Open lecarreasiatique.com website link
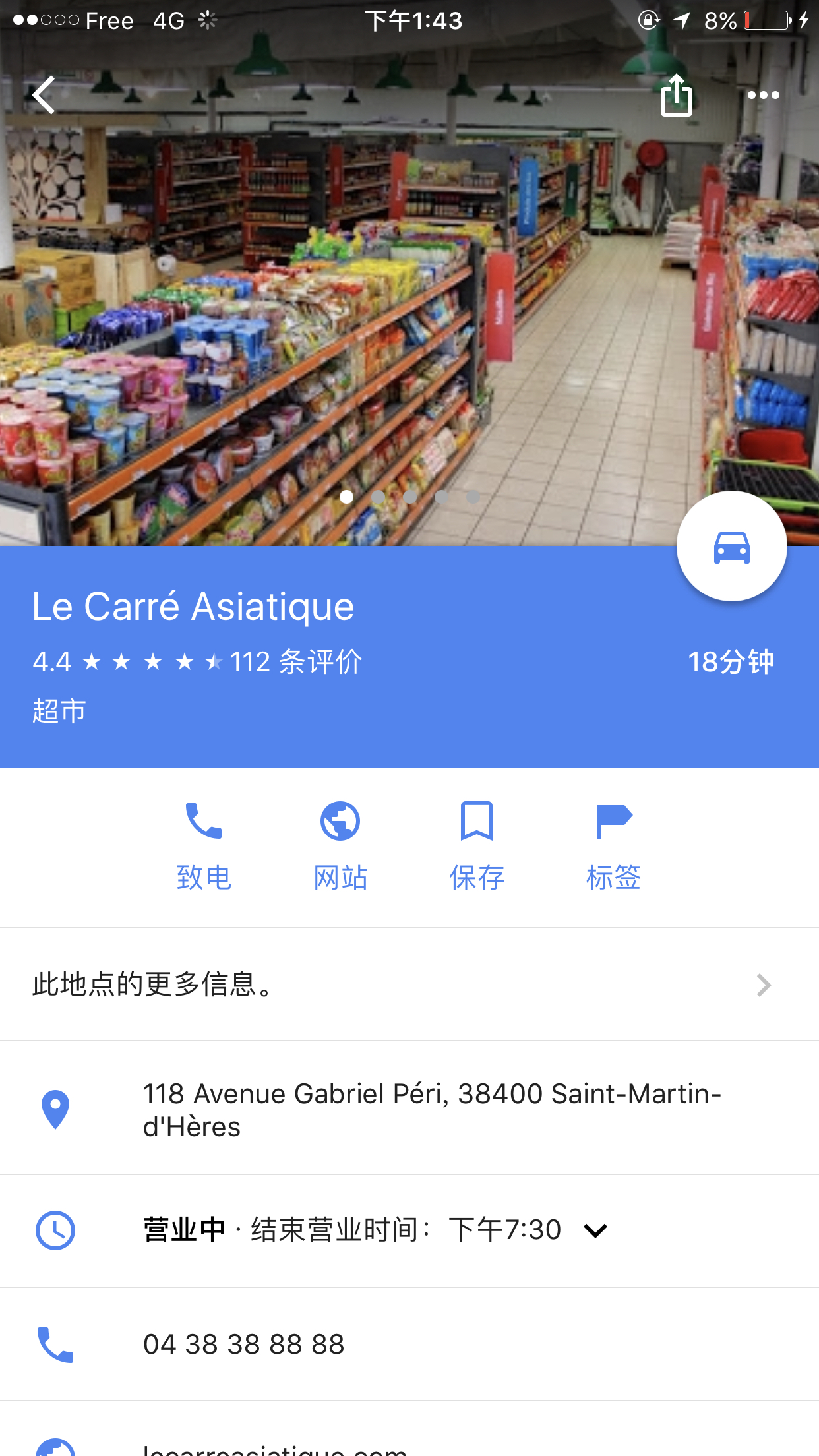This screenshot has height=1456, width=819. [276, 1447]
